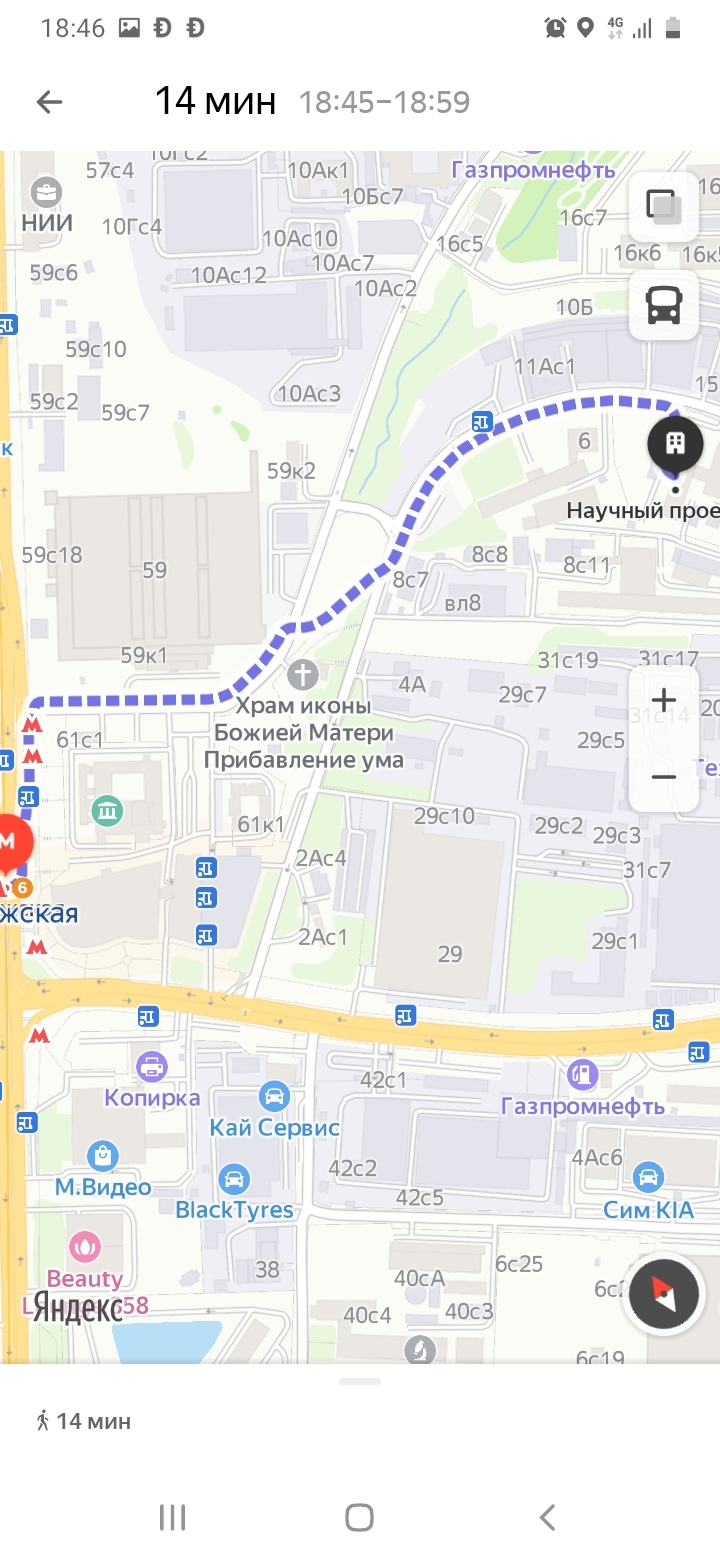Select the Кай Сервис car service marker

point(273,1097)
